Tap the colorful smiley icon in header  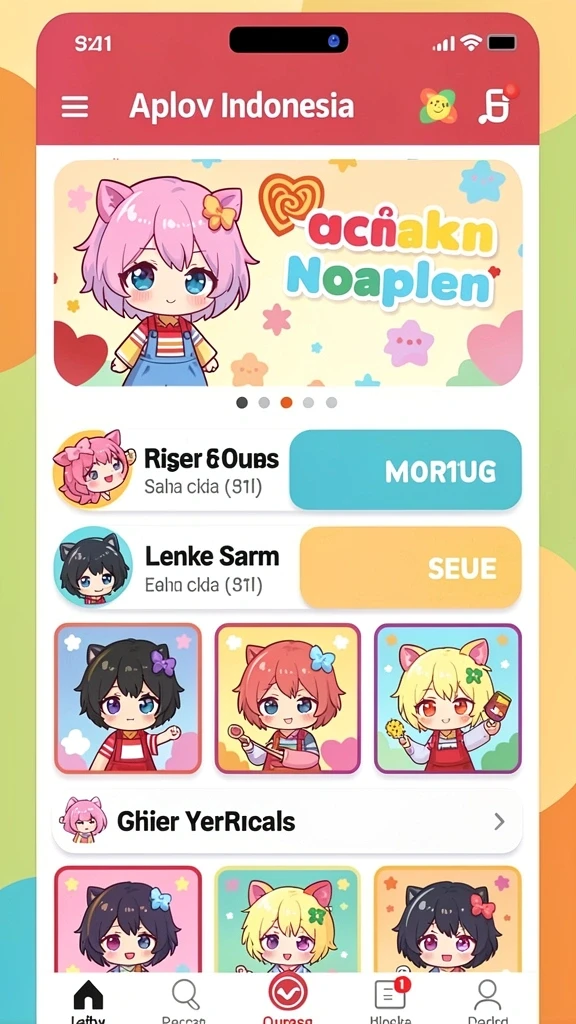tap(438, 106)
